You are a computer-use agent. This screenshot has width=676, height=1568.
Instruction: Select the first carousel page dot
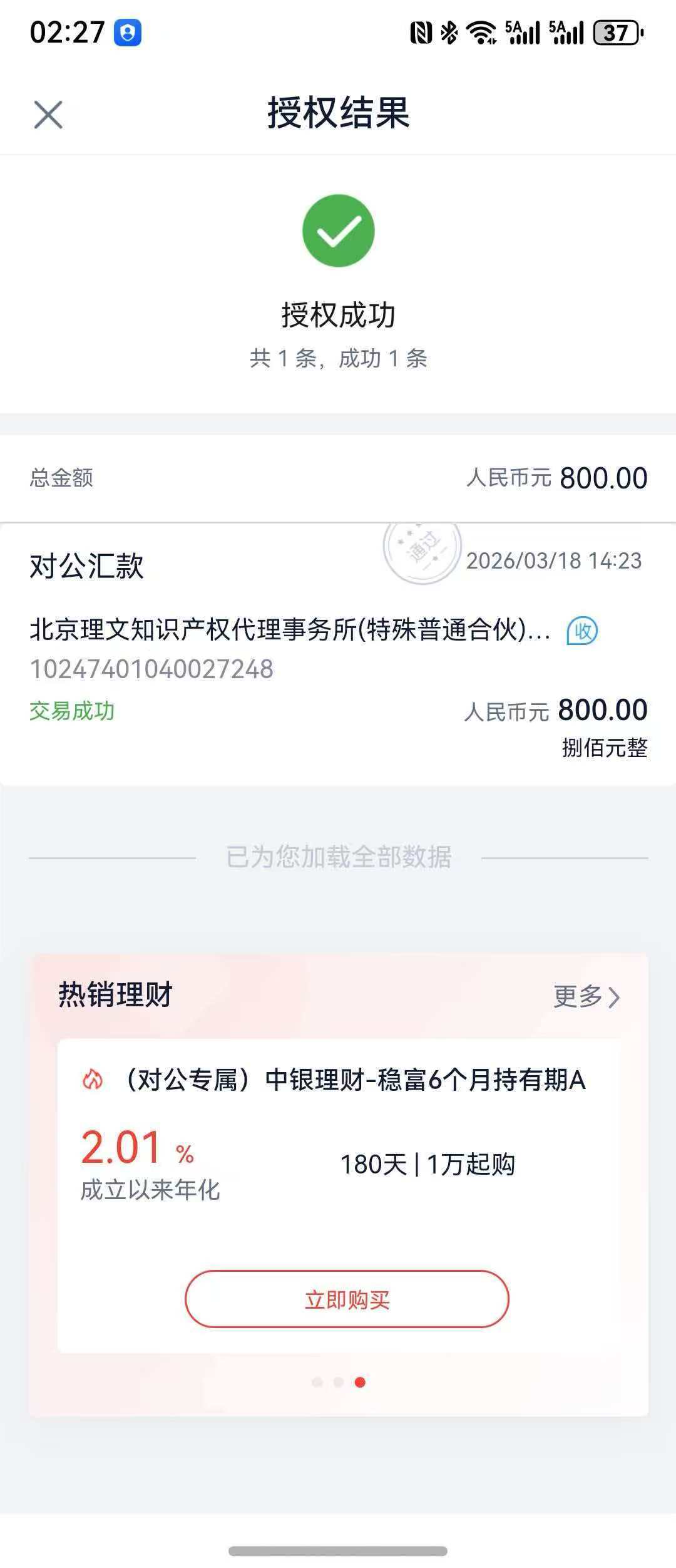point(317,1382)
